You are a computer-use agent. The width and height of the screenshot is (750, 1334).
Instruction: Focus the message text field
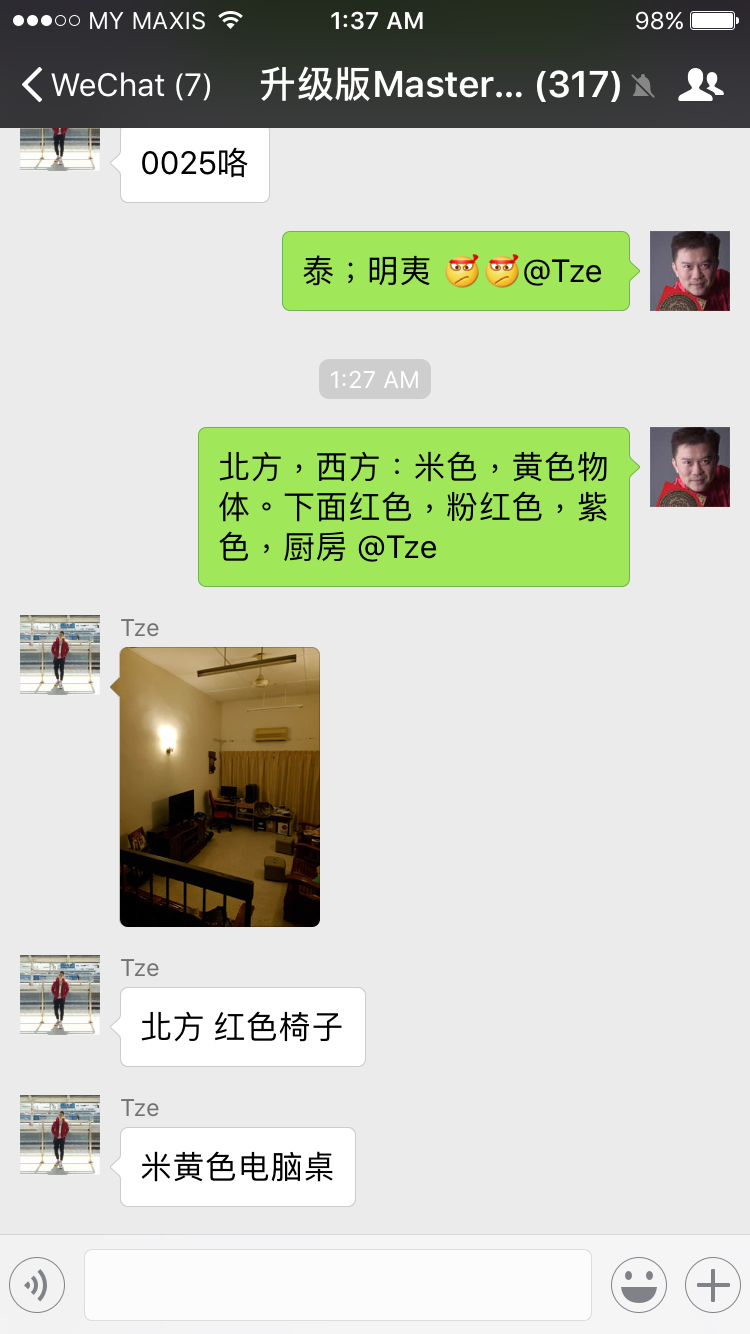click(x=338, y=1285)
